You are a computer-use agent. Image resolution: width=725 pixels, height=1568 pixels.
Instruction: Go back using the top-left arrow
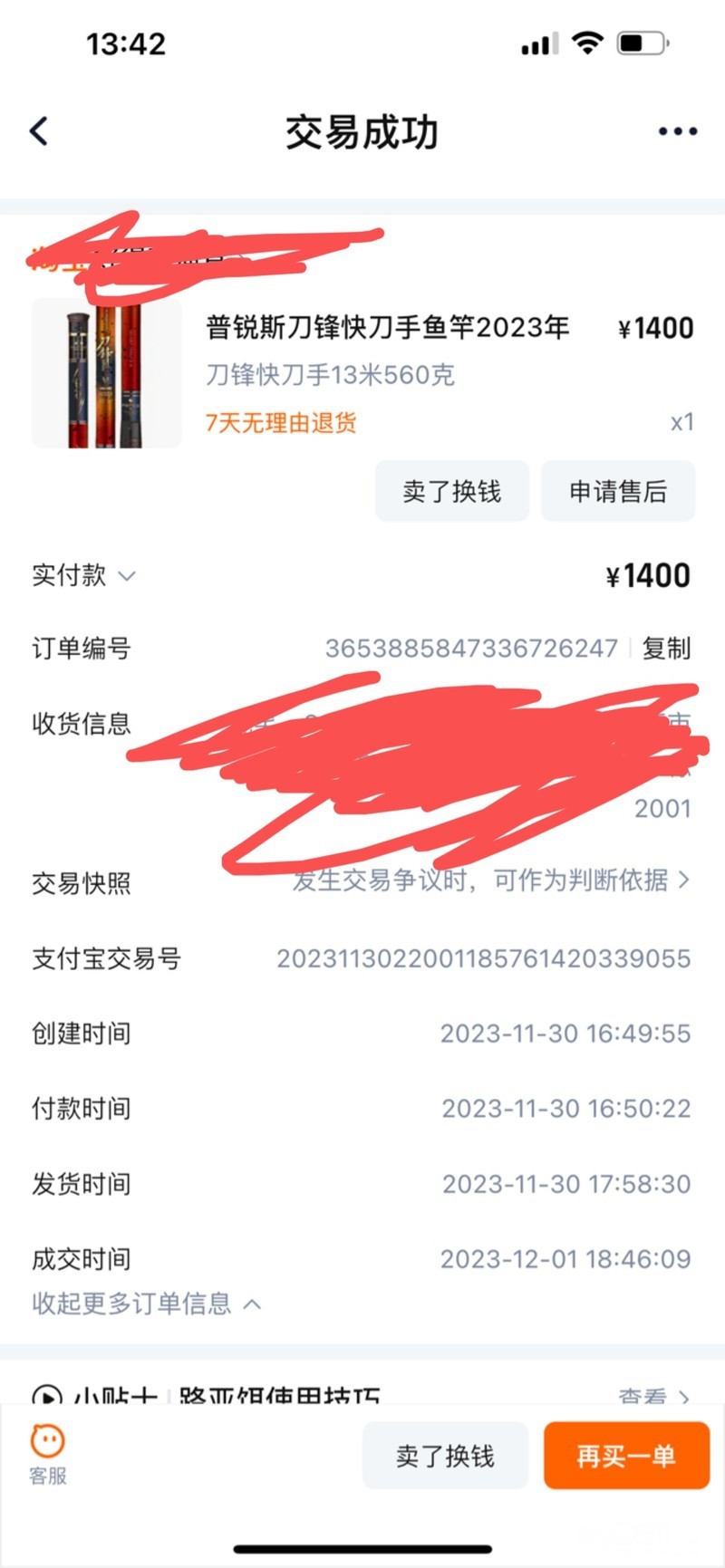[x=39, y=131]
